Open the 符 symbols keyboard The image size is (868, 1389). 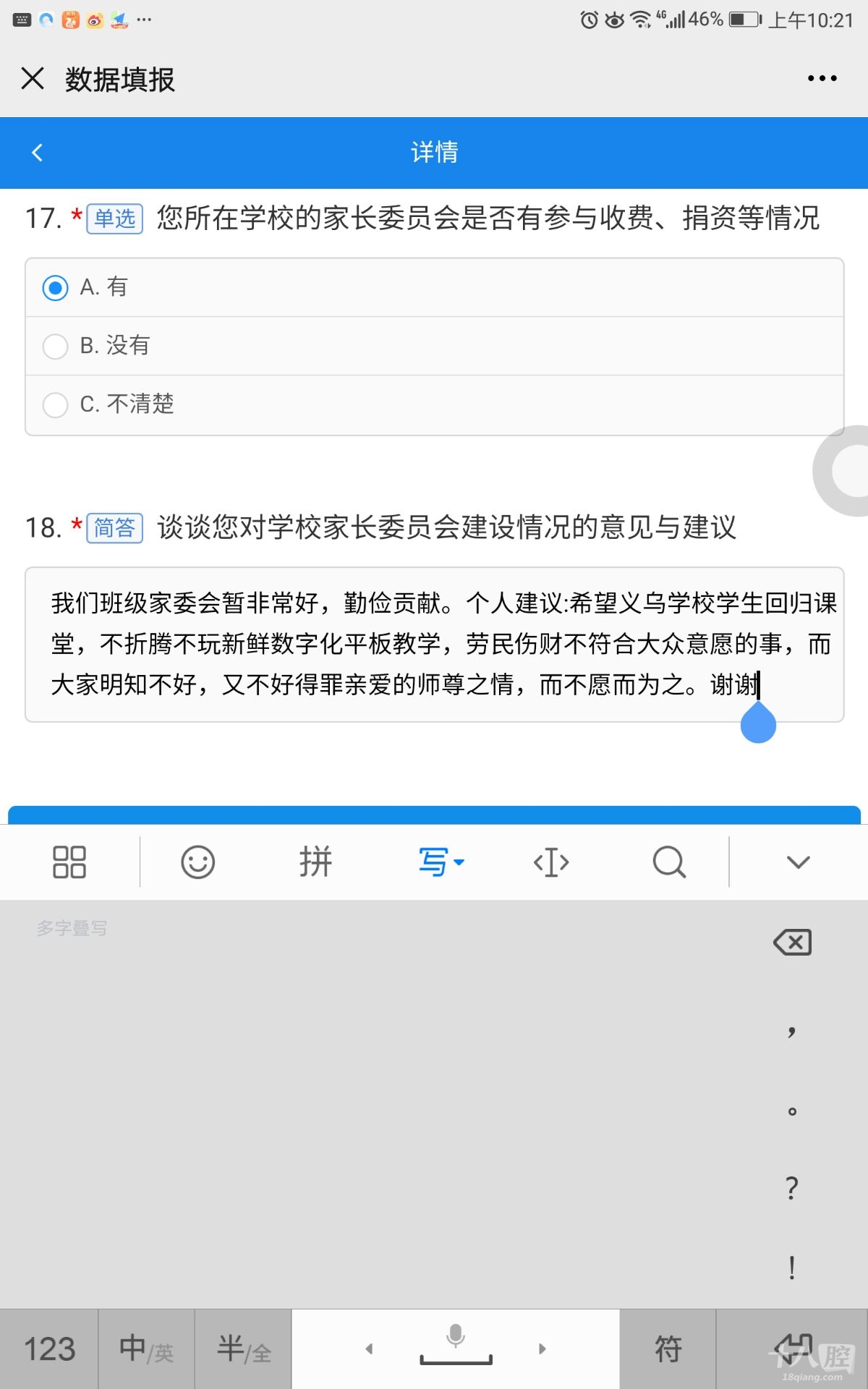(x=668, y=1349)
